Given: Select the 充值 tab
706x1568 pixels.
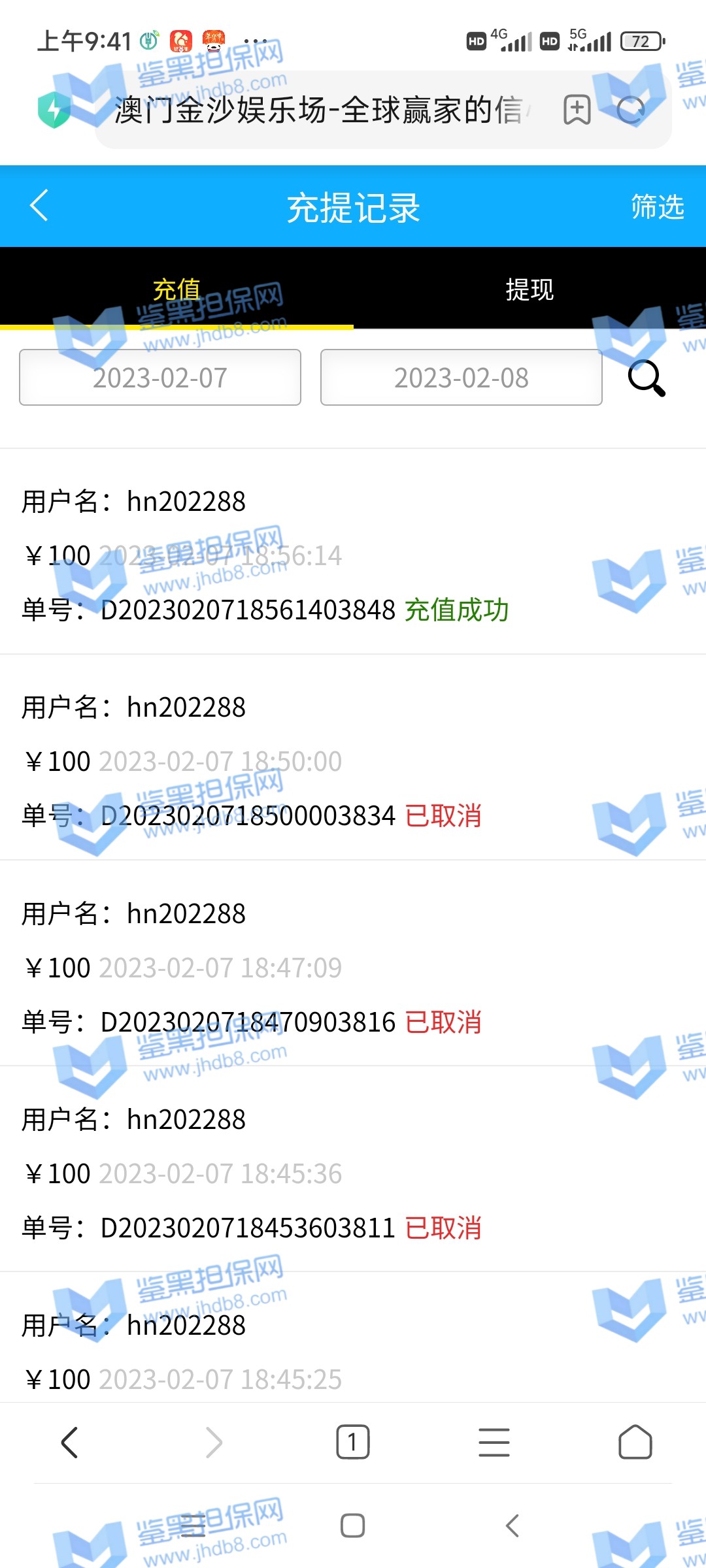Looking at the screenshot, I should pos(176,289).
